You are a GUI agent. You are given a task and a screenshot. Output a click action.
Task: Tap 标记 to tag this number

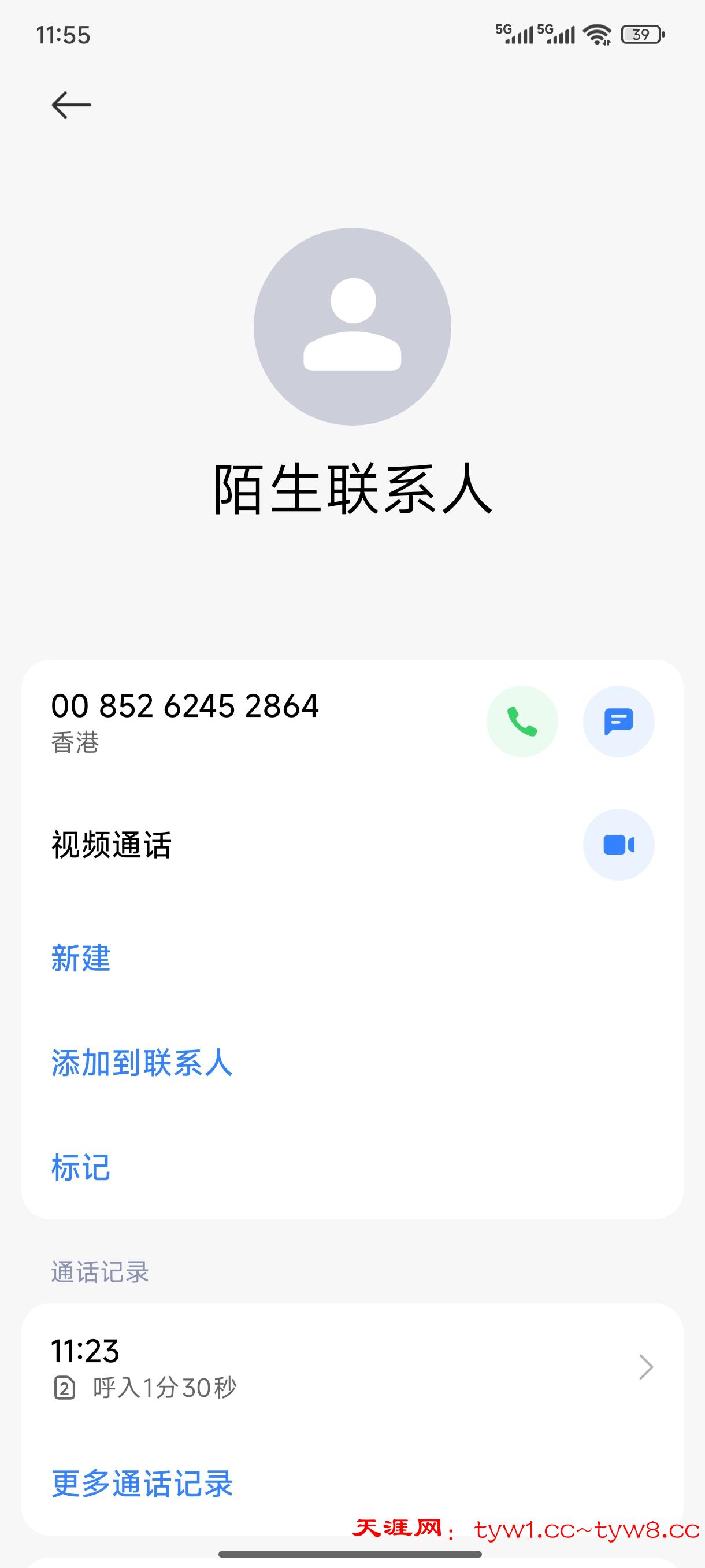coord(81,1167)
